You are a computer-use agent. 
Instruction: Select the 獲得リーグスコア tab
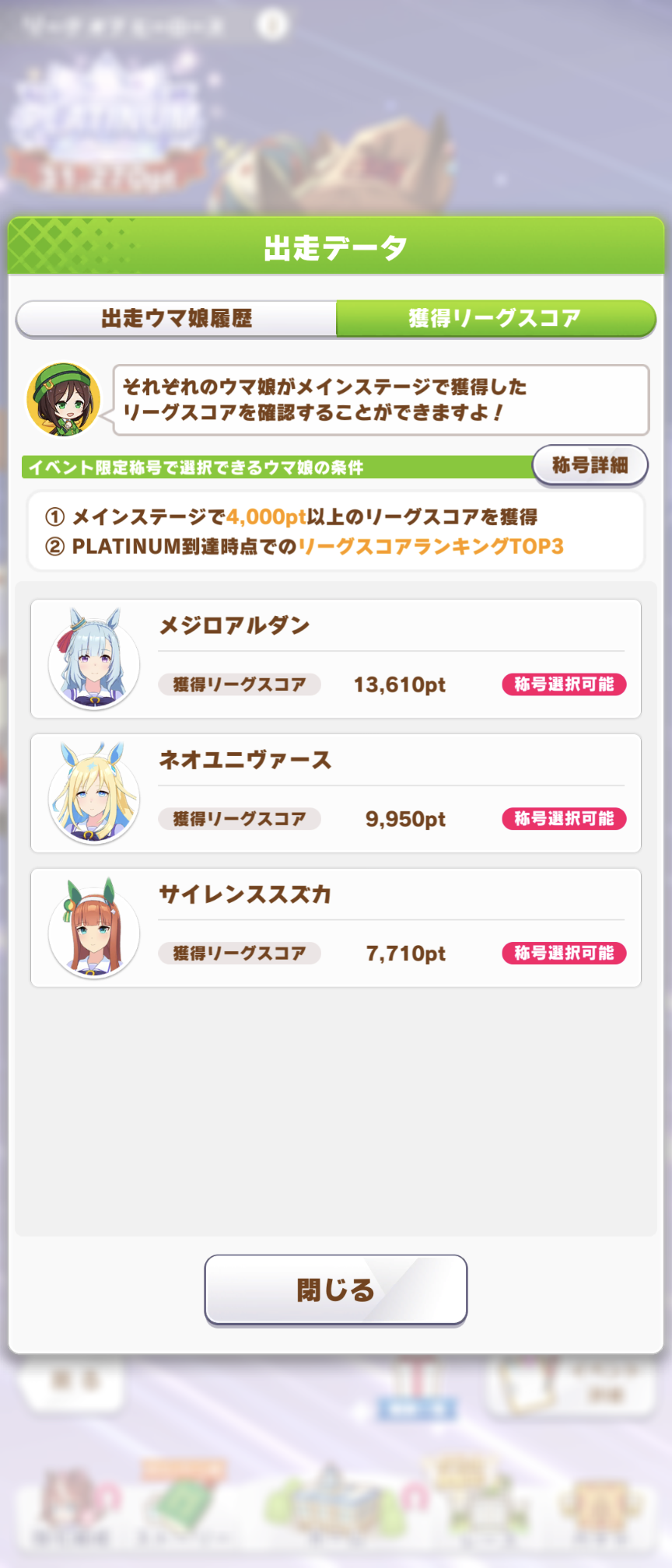click(x=495, y=319)
